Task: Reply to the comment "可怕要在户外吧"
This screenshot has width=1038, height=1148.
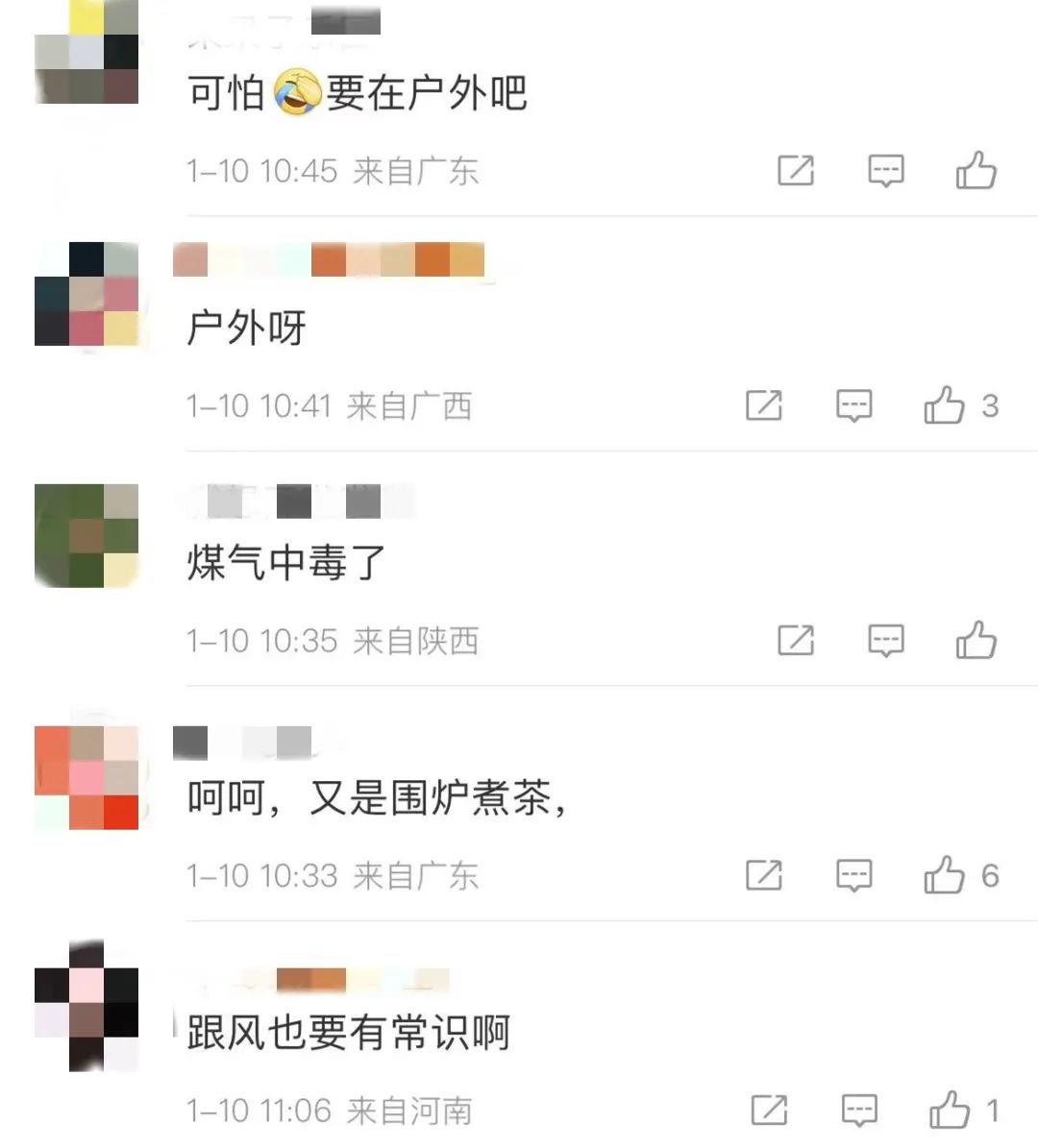Action: click(x=885, y=171)
